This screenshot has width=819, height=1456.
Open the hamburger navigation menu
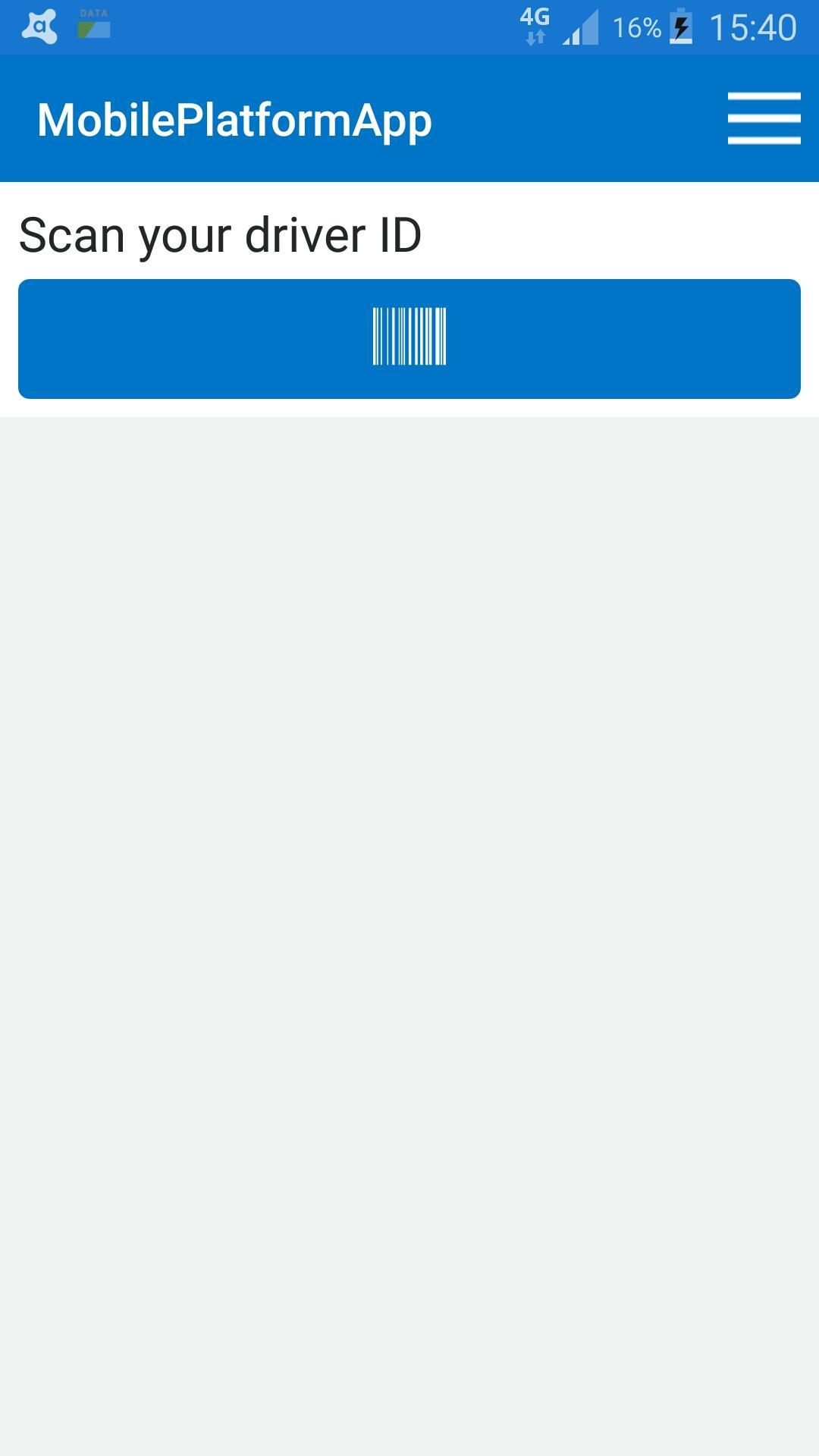[764, 118]
